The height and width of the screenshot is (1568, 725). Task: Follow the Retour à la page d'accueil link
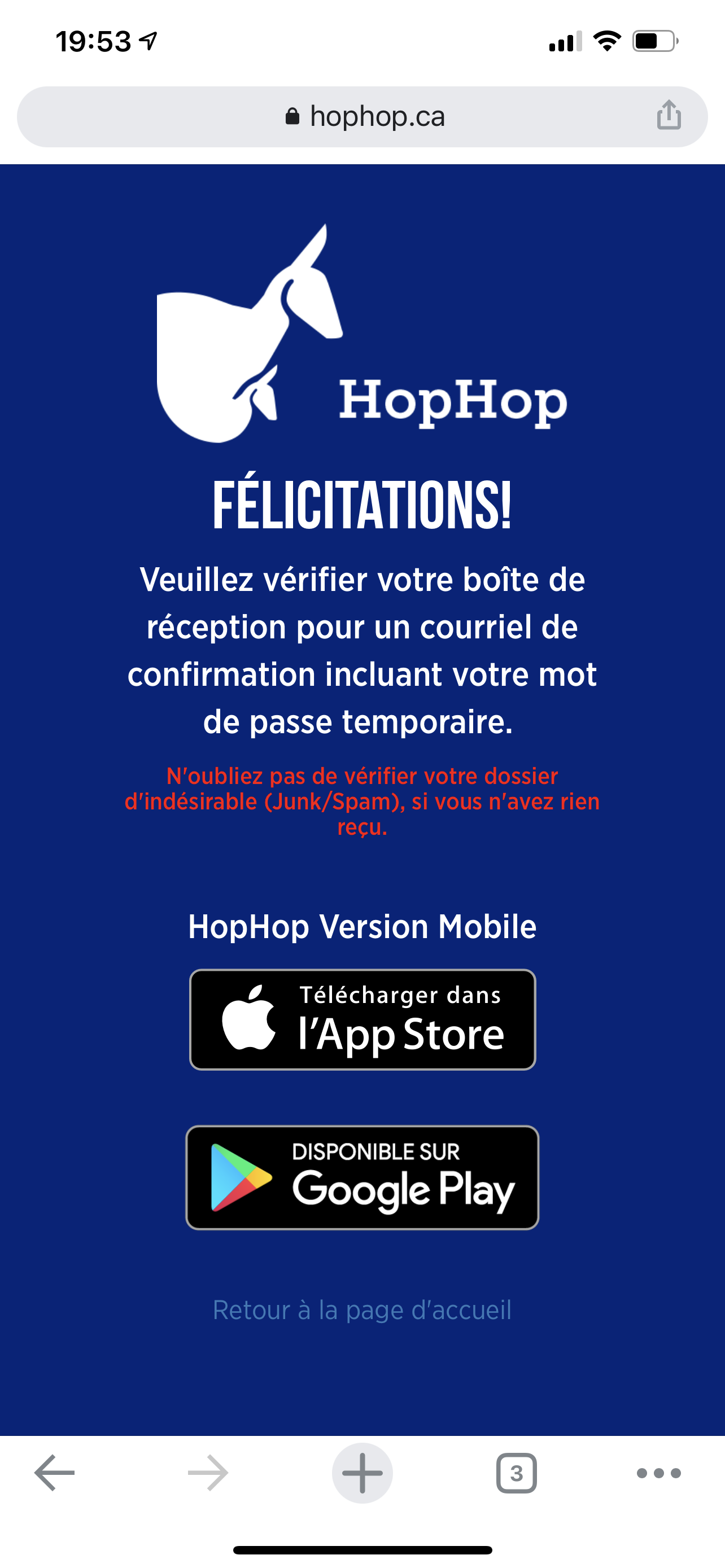click(x=362, y=1310)
